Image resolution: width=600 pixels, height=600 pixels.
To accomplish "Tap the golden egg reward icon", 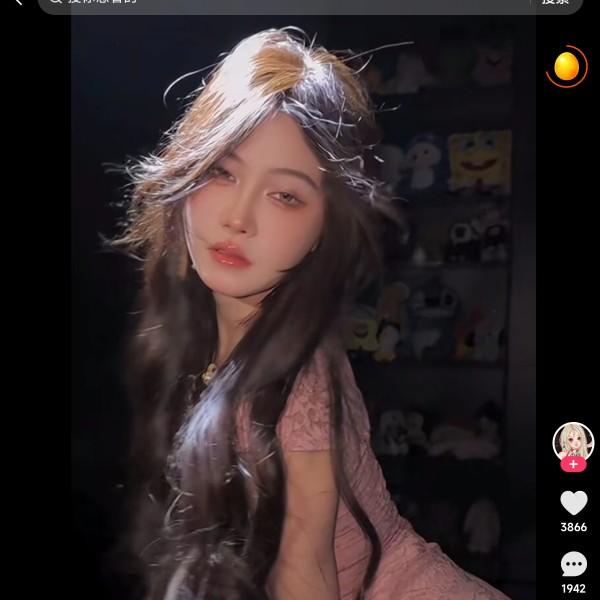I will point(567,66).
